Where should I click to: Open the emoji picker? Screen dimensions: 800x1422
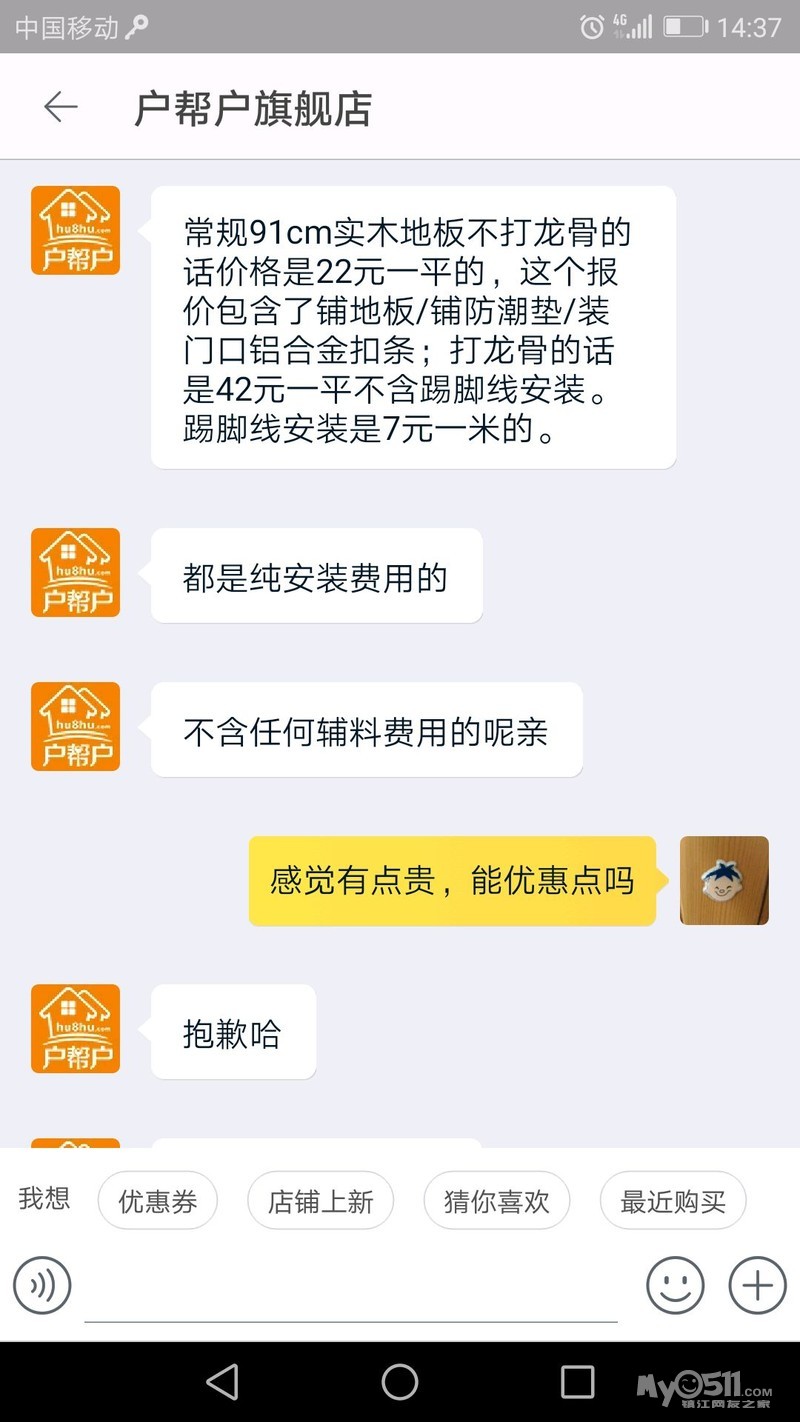click(x=675, y=1285)
